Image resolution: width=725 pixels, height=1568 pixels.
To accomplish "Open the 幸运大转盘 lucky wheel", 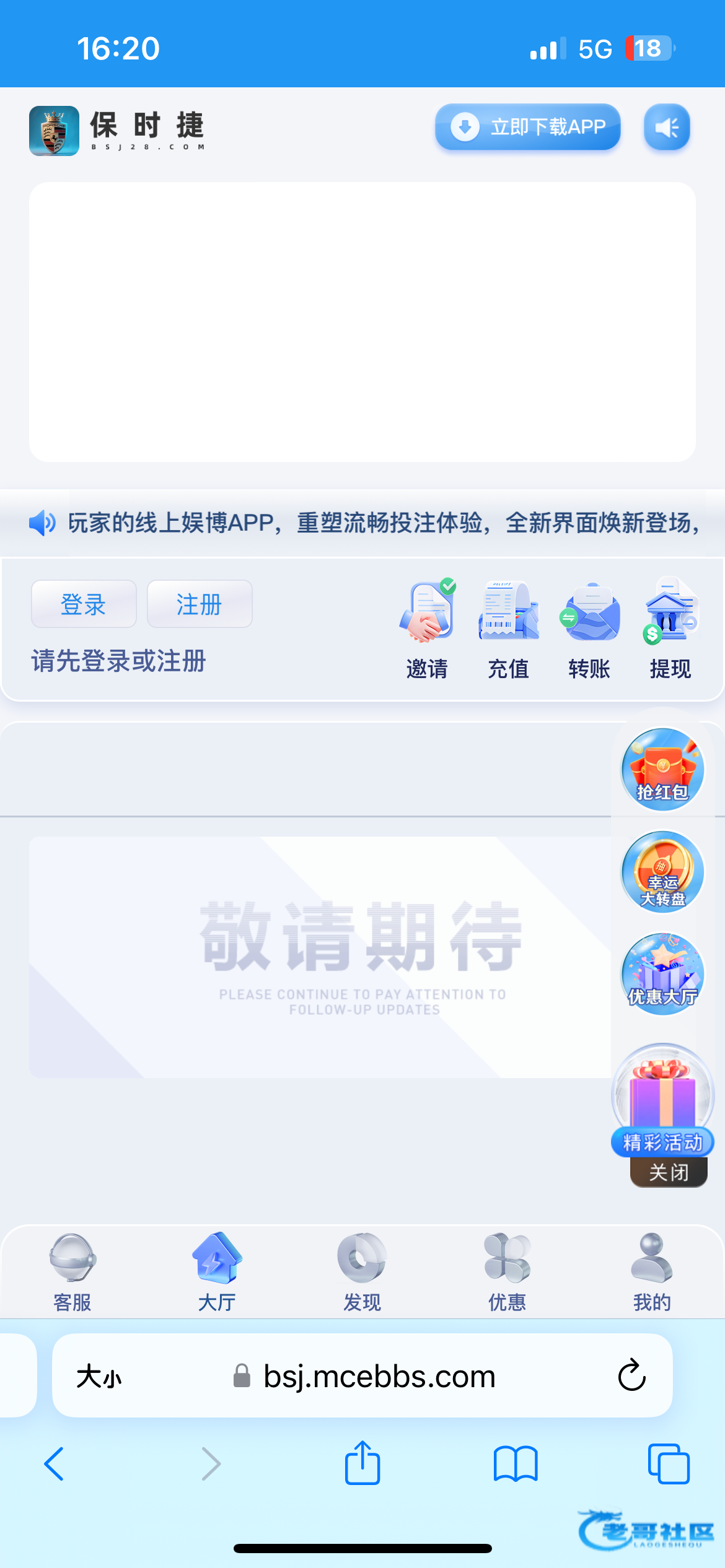I will point(662,871).
